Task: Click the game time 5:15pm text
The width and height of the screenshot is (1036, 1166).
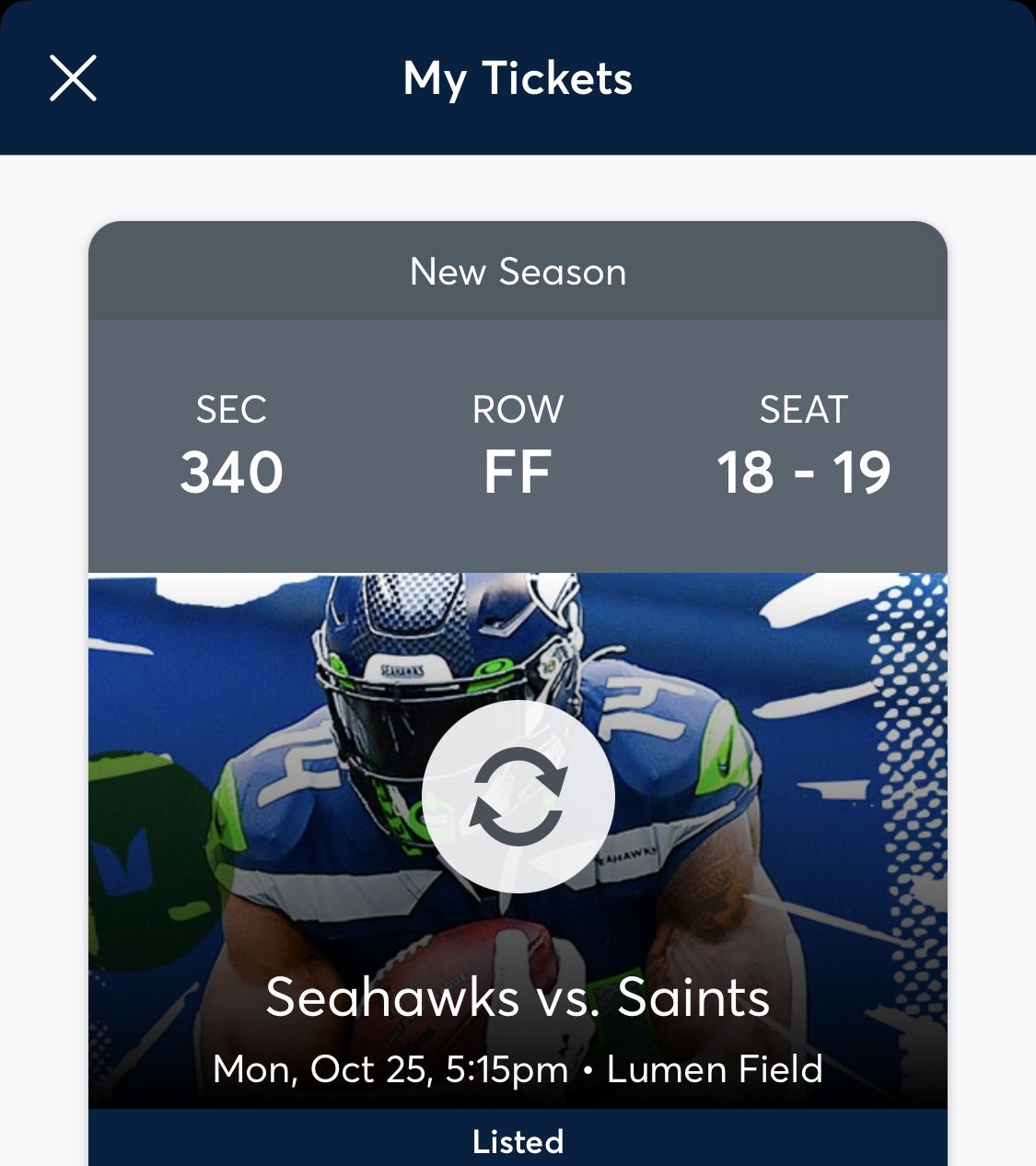Action: [x=511, y=1068]
